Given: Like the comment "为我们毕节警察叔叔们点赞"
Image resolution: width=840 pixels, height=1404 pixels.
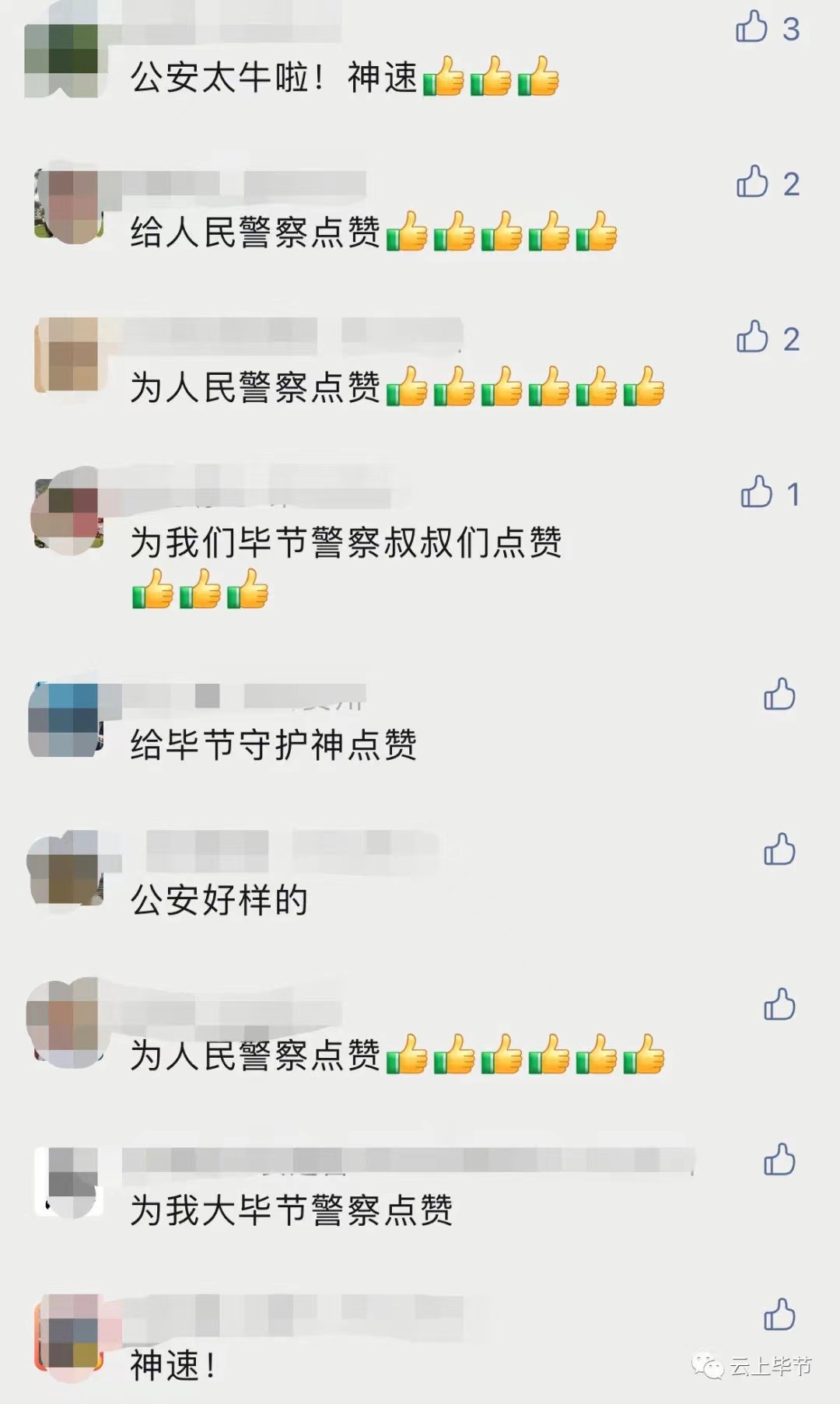Looking at the screenshot, I should tap(756, 492).
